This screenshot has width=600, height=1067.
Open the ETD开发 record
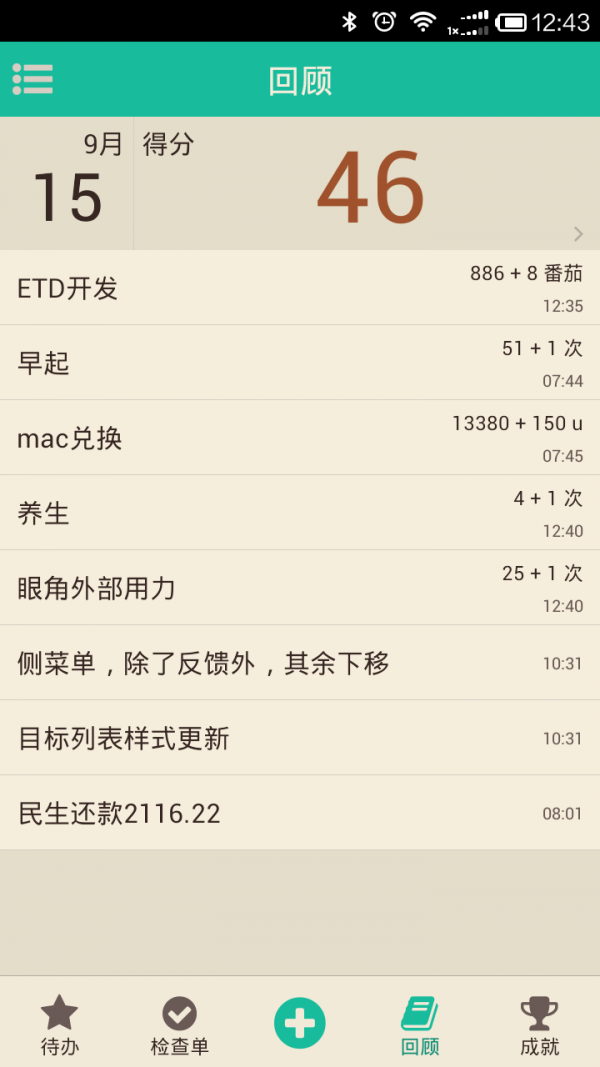300,288
